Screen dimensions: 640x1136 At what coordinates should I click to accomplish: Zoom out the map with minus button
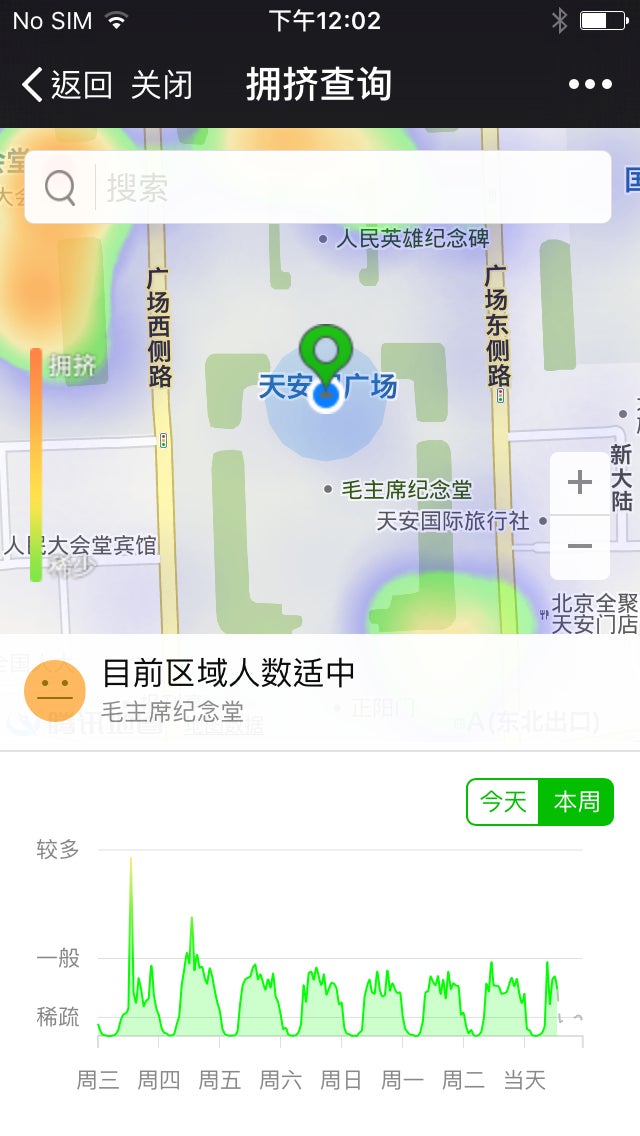(x=580, y=547)
